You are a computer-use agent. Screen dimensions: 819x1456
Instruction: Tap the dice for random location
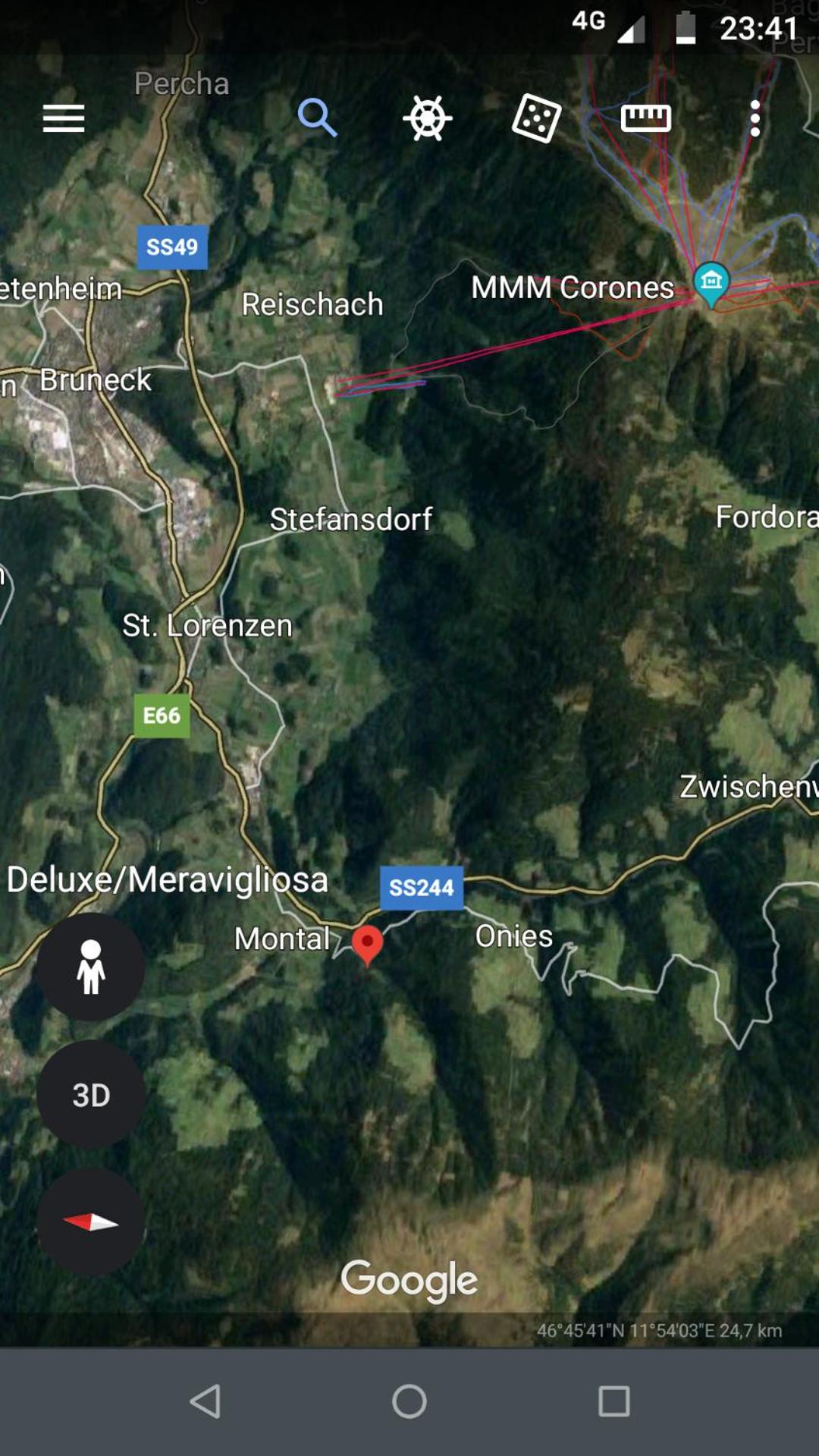[x=536, y=118]
